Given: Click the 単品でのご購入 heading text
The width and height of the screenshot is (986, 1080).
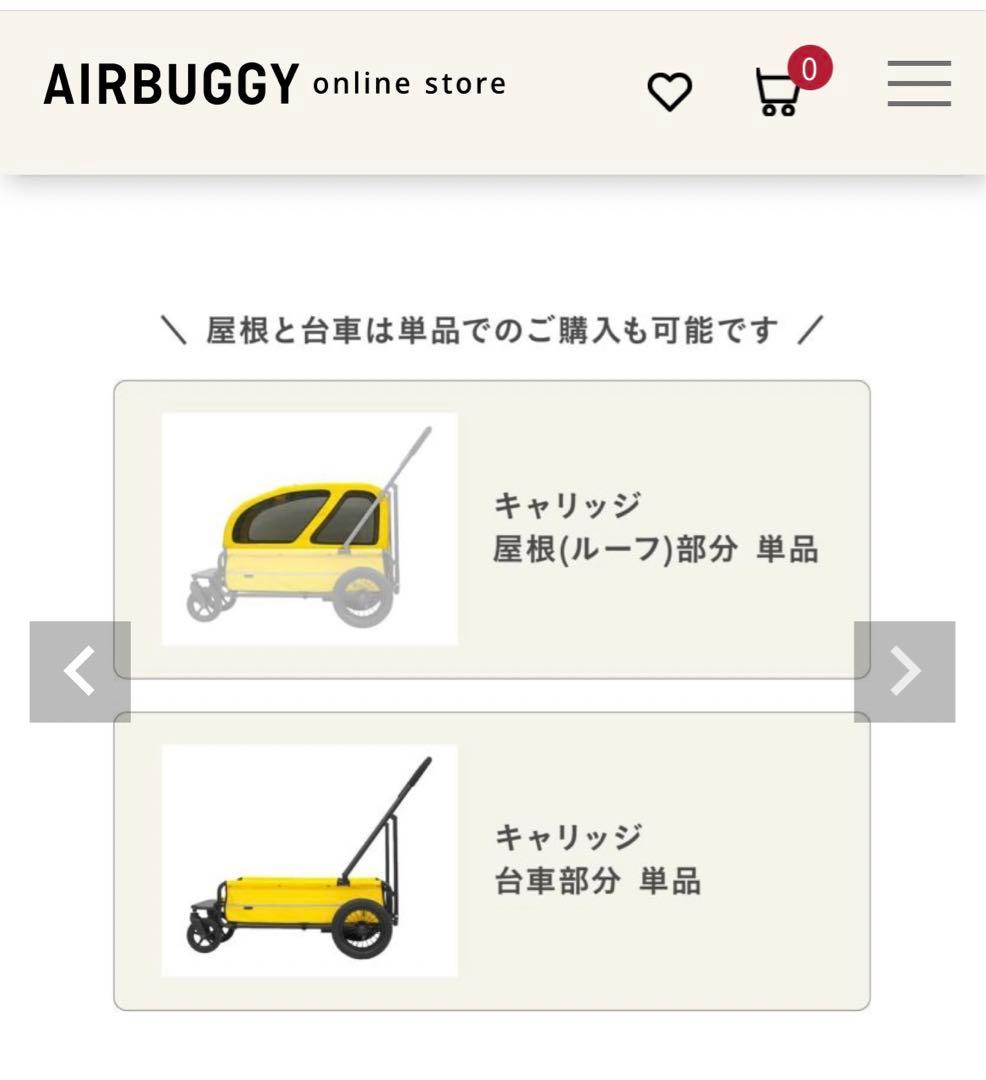Looking at the screenshot, I should click(493, 328).
